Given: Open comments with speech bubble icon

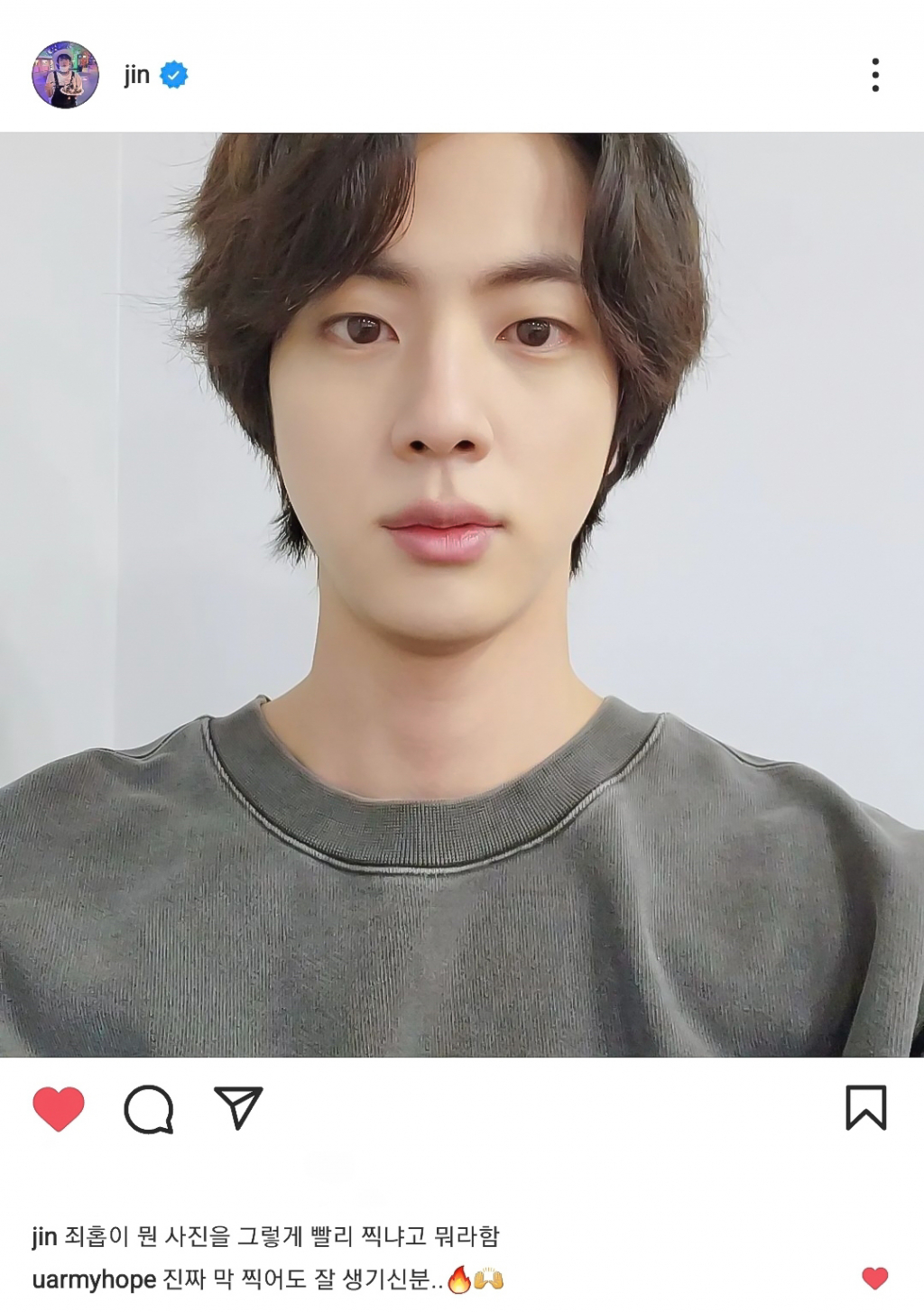Looking at the screenshot, I should pyautogui.click(x=149, y=1108).
